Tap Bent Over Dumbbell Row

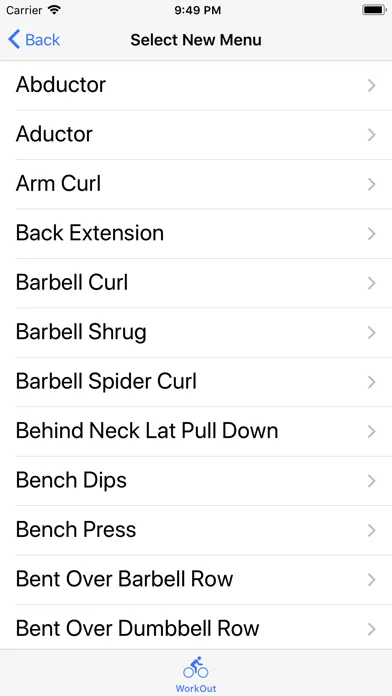pos(196,629)
